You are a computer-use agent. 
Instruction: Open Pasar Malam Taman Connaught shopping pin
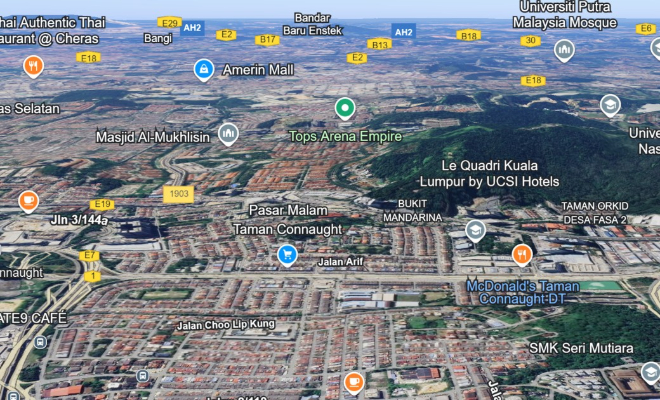287,255
